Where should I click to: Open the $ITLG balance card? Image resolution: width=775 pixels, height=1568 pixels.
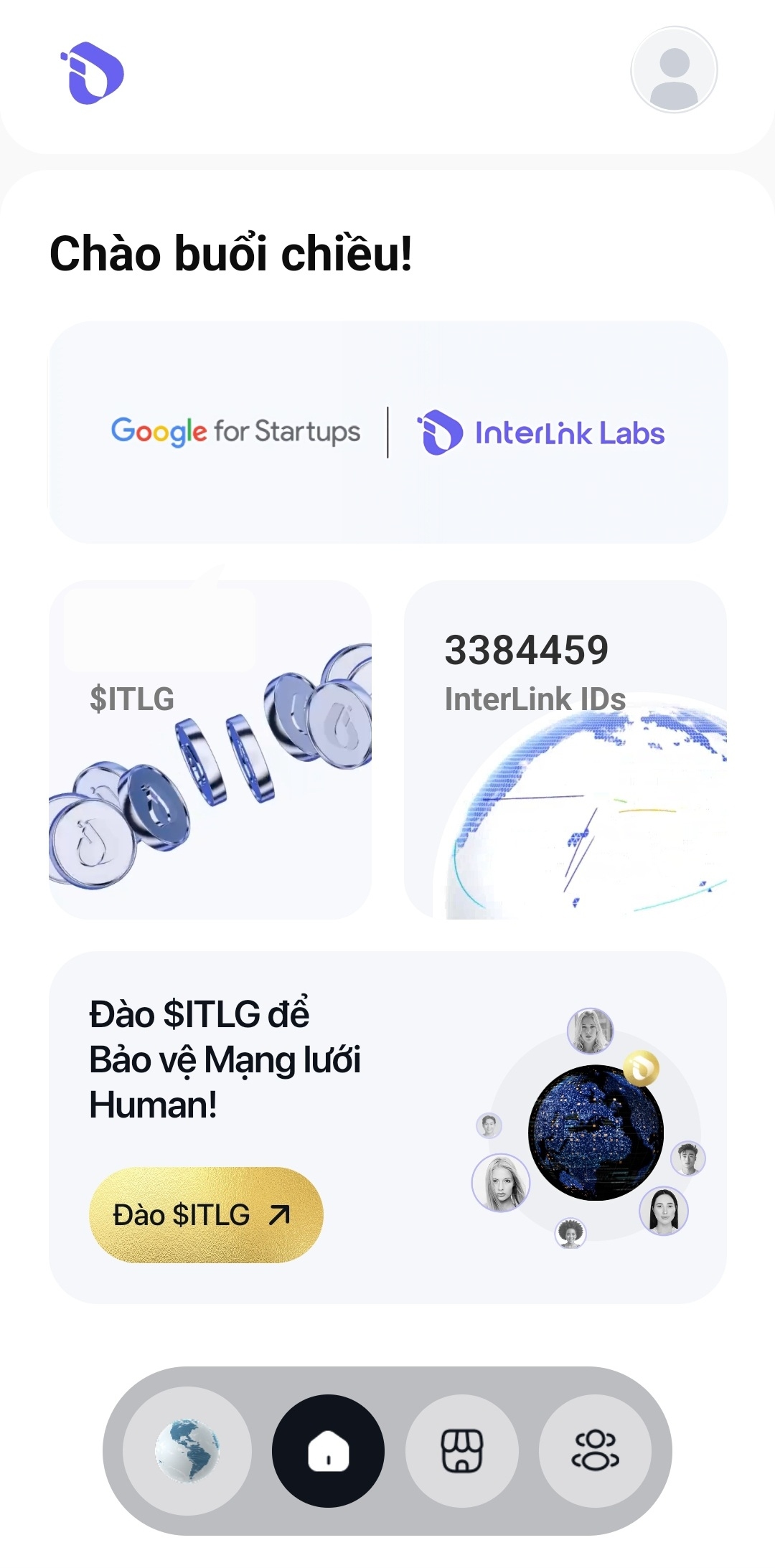coord(210,749)
